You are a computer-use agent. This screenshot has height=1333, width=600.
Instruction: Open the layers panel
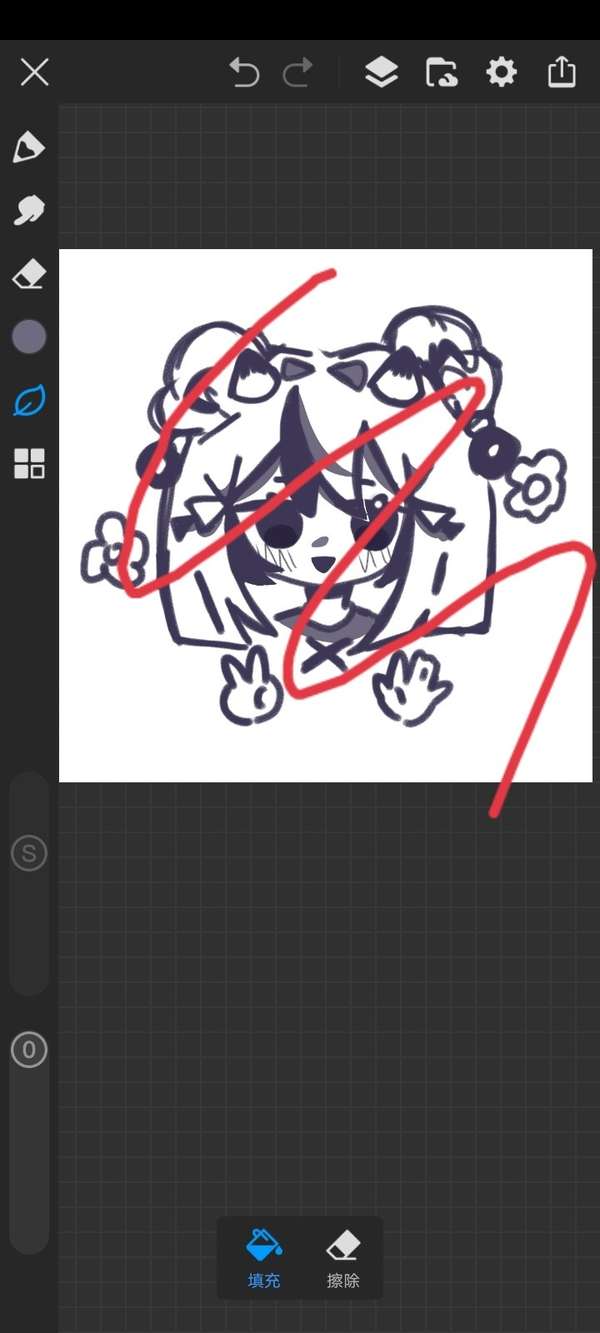381,72
